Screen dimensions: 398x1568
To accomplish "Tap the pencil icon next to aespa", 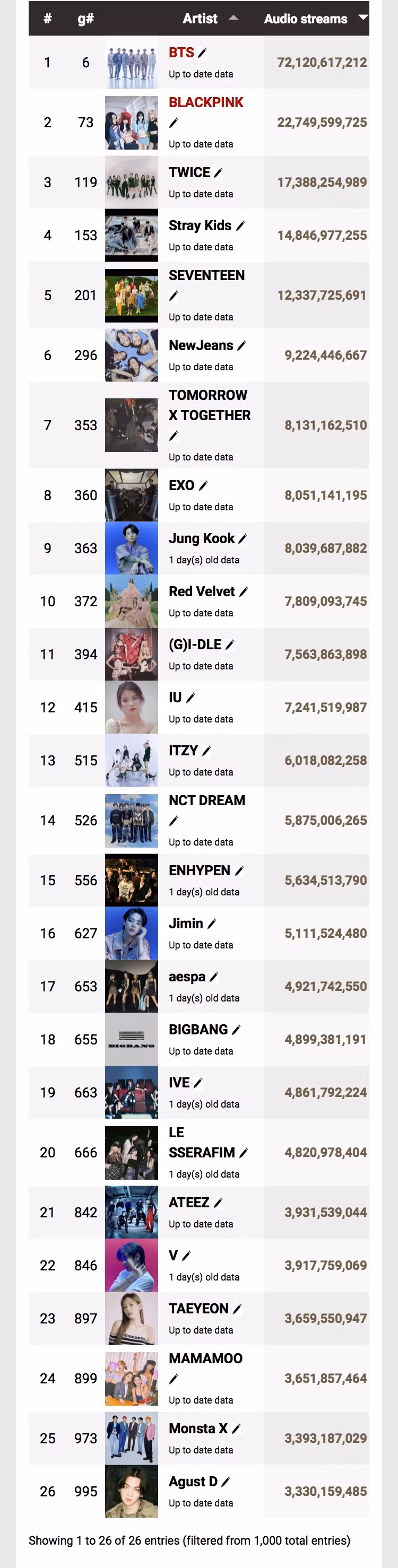I will pyautogui.click(x=213, y=977).
